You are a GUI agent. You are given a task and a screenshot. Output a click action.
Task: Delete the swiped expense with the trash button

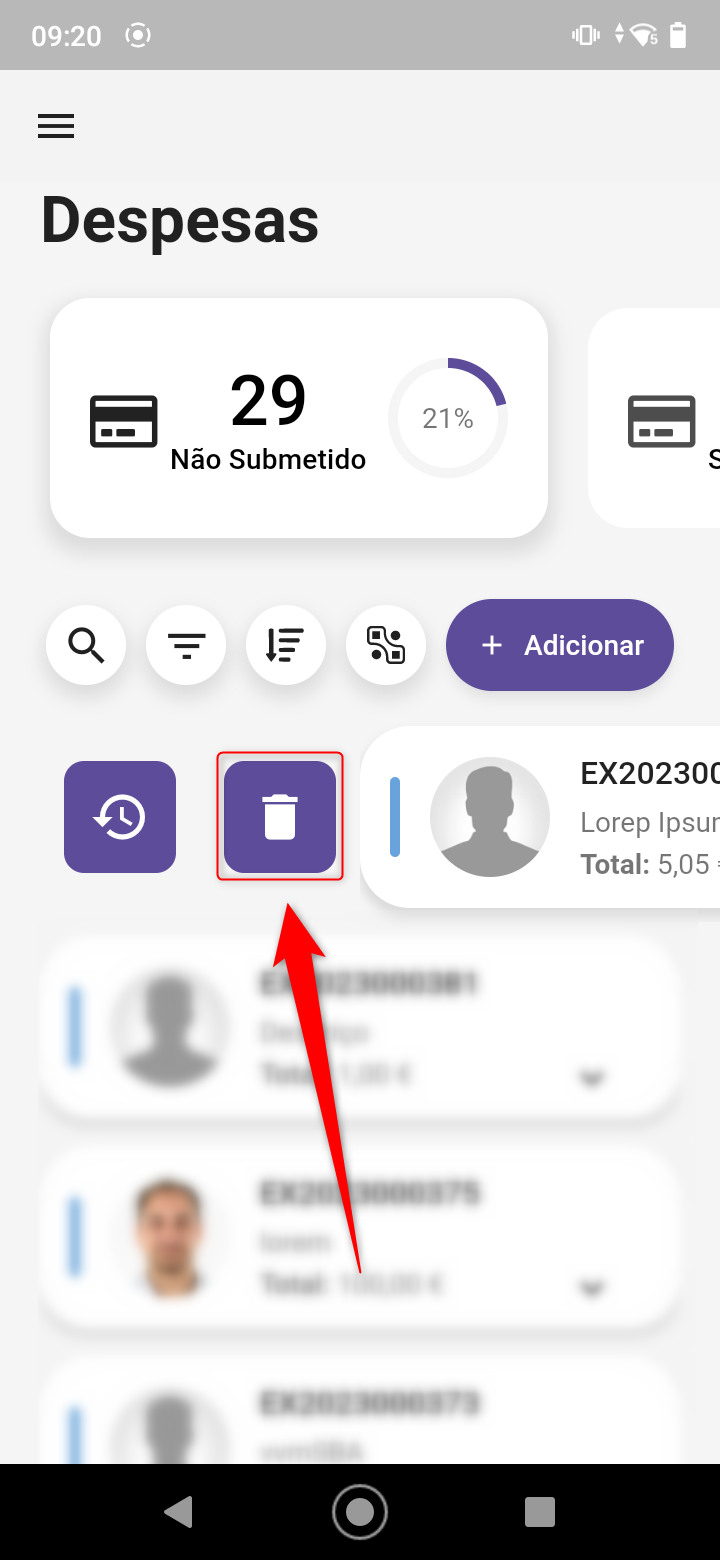[280, 817]
